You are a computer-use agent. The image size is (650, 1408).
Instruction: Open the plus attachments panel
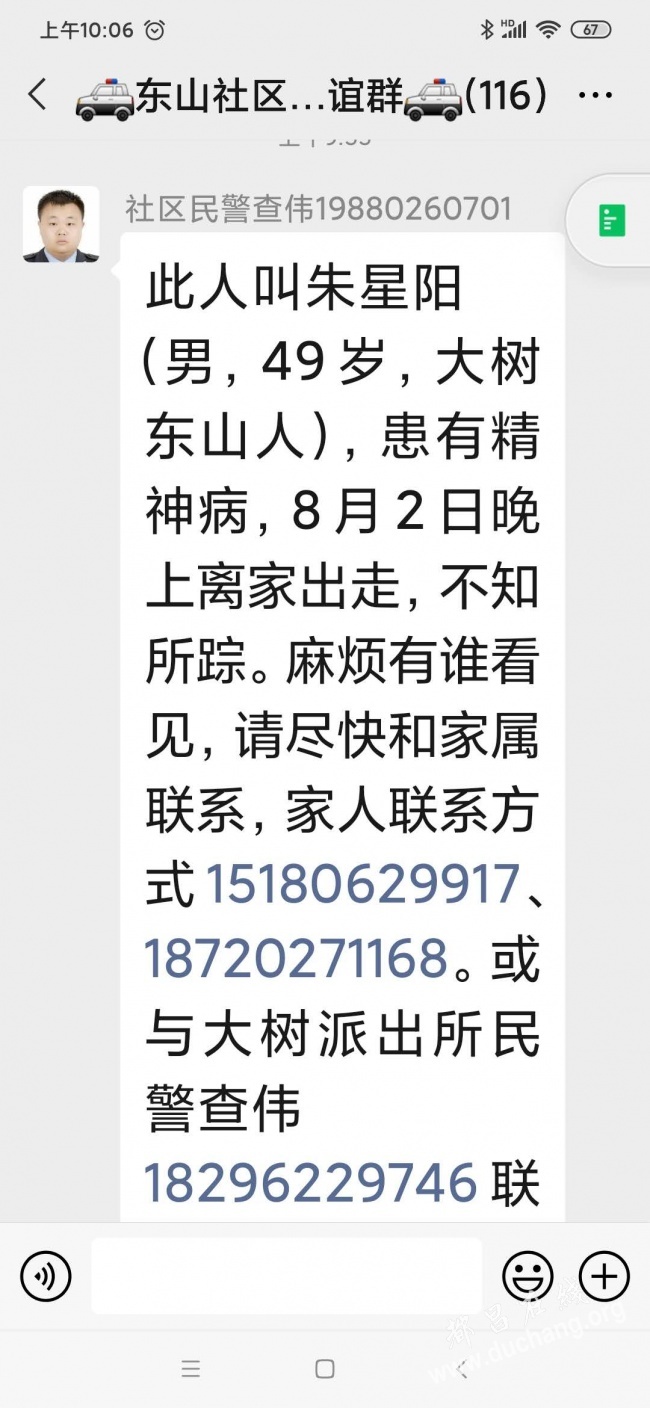604,1276
